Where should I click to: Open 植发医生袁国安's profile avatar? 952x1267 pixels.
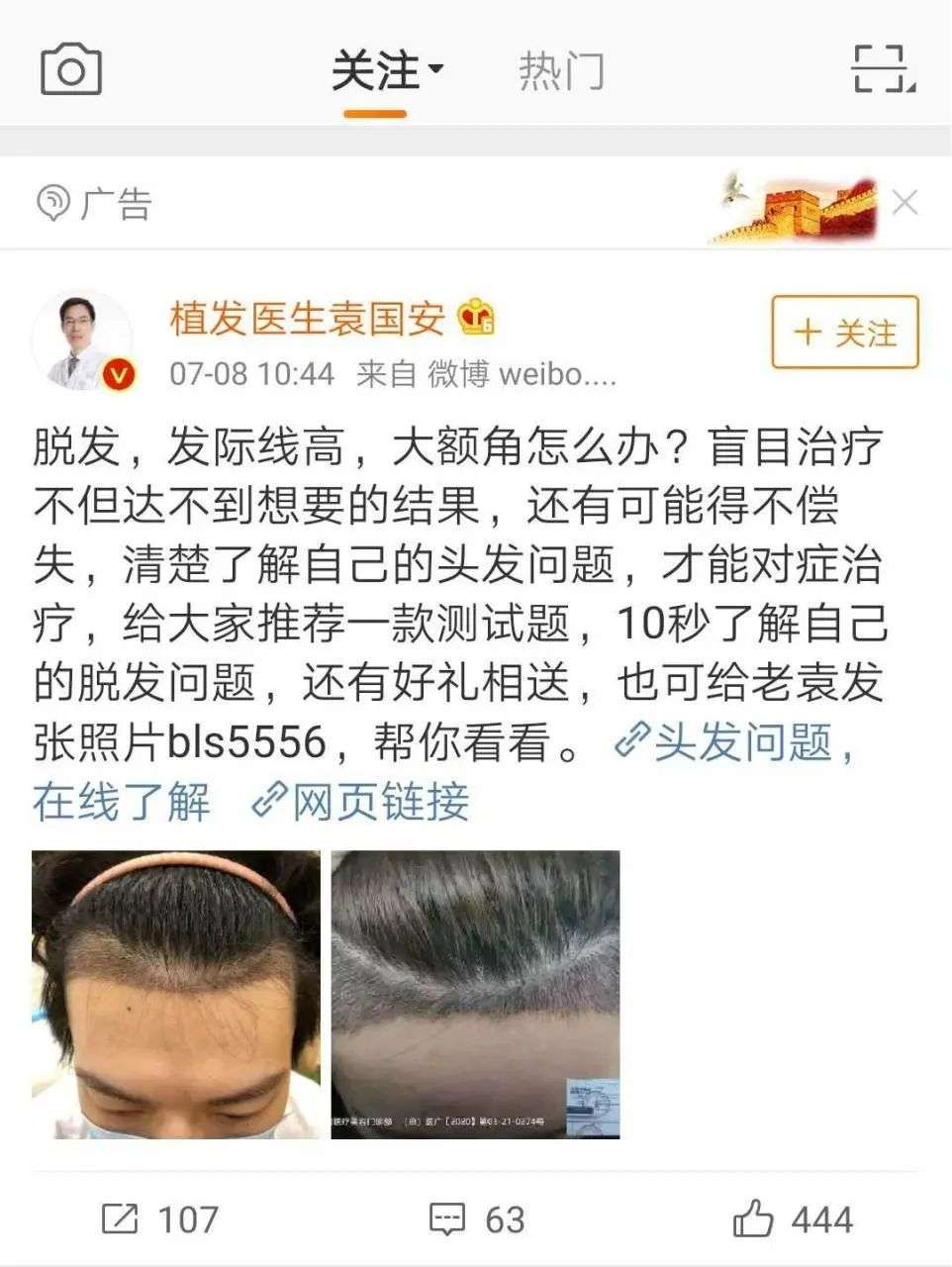(x=83, y=341)
